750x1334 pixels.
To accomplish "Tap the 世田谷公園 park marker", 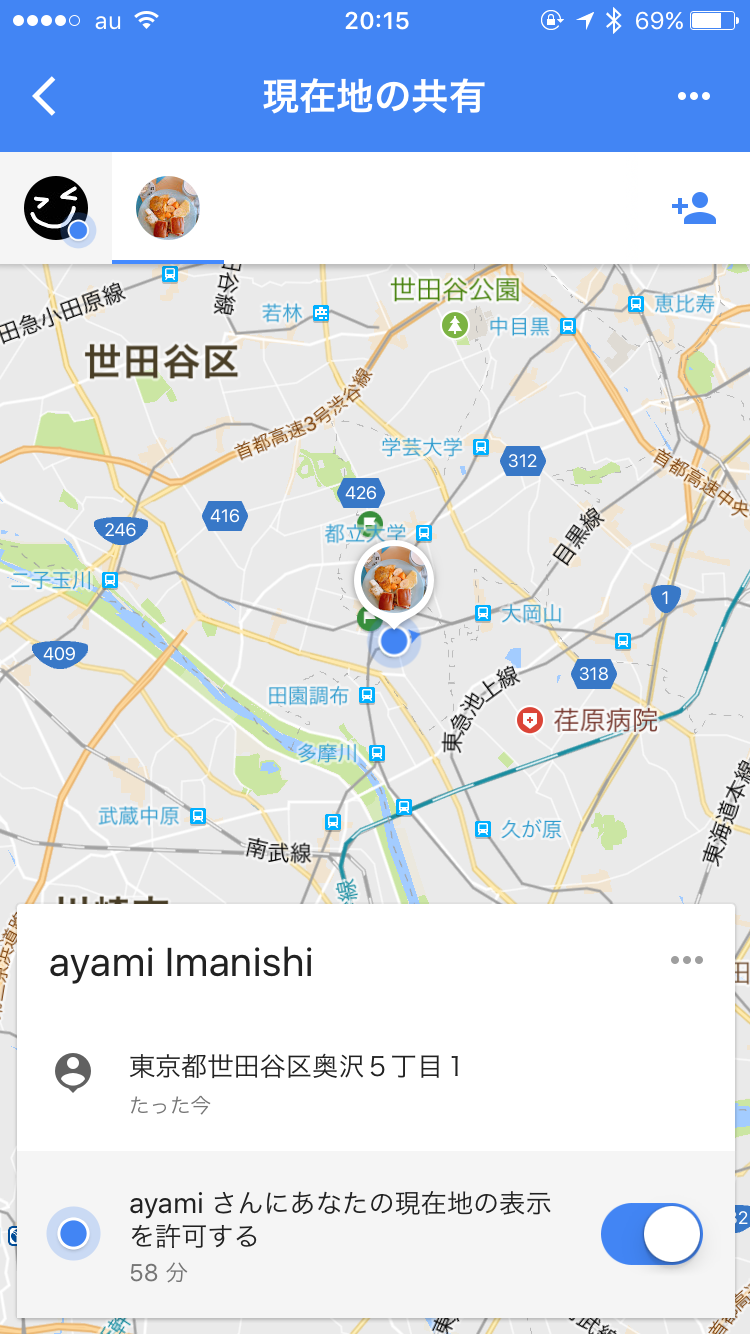I will (456, 325).
